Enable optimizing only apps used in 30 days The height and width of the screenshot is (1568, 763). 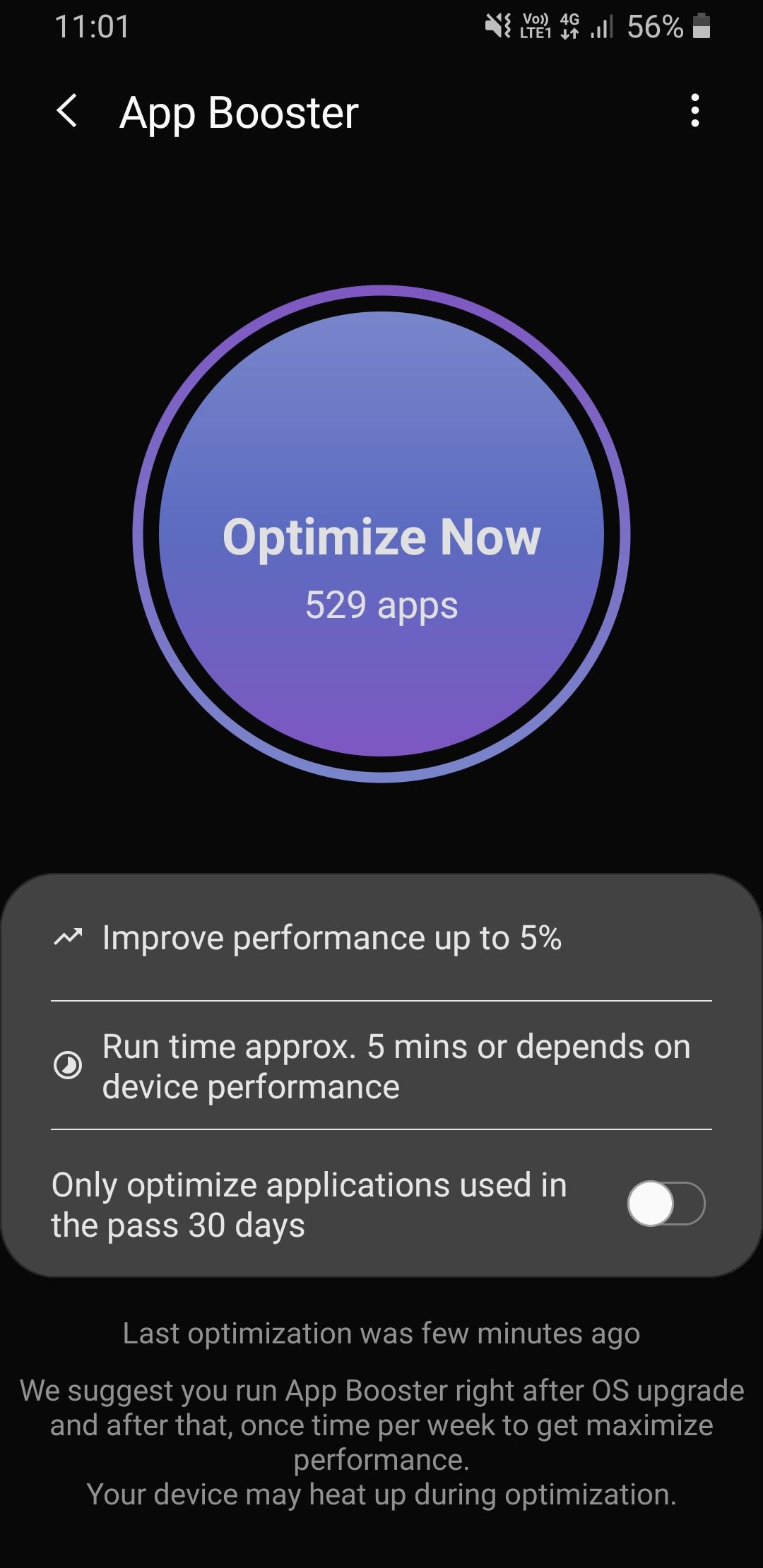coord(666,1204)
